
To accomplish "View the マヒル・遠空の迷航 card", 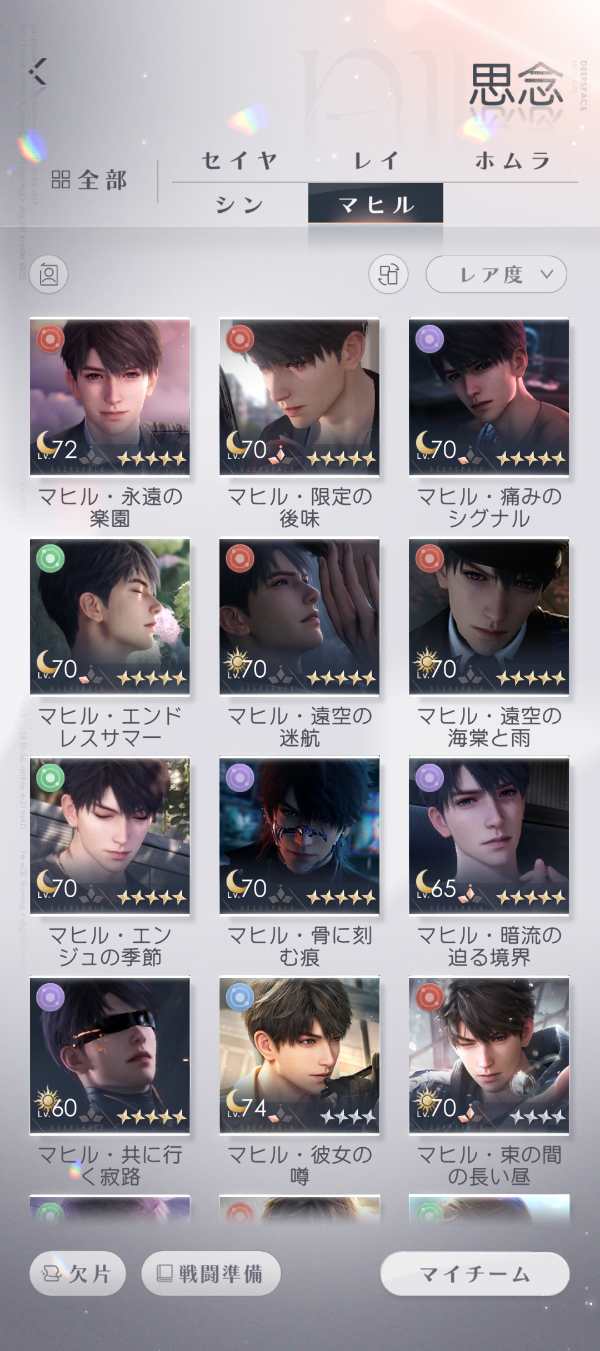I will coord(299,616).
